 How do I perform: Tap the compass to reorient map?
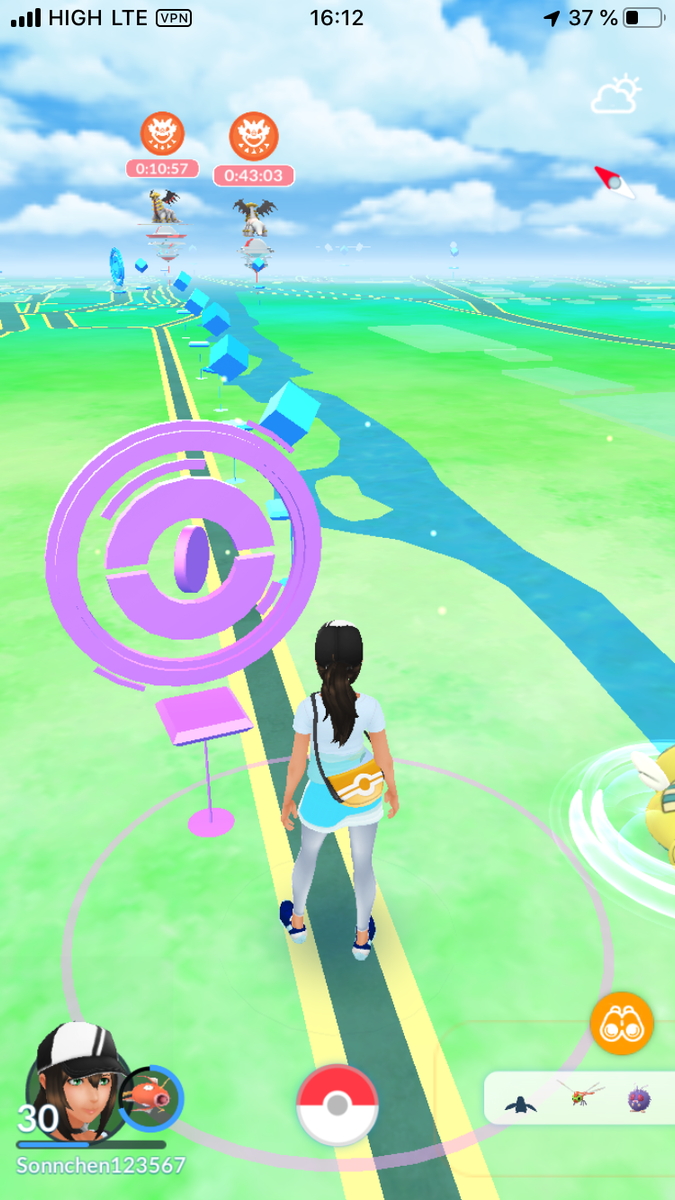point(615,183)
